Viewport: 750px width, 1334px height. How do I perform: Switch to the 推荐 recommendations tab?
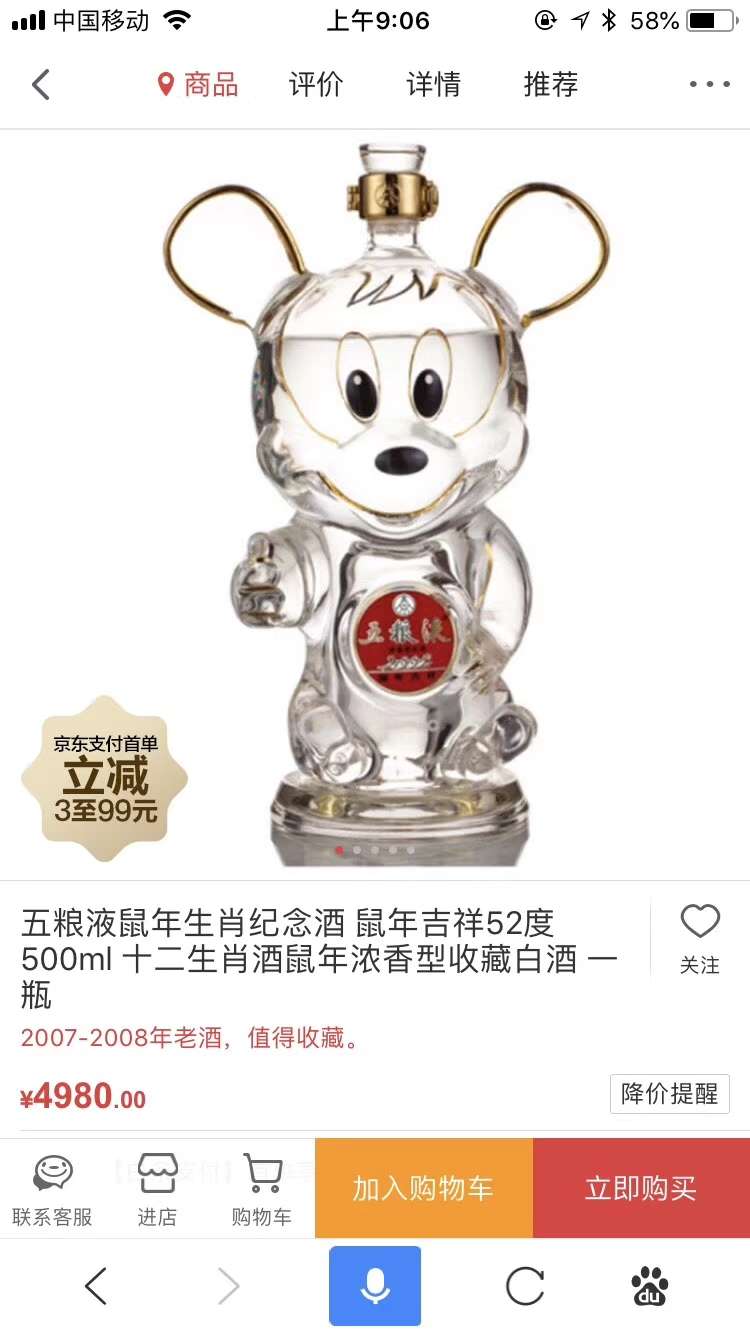[x=551, y=85]
